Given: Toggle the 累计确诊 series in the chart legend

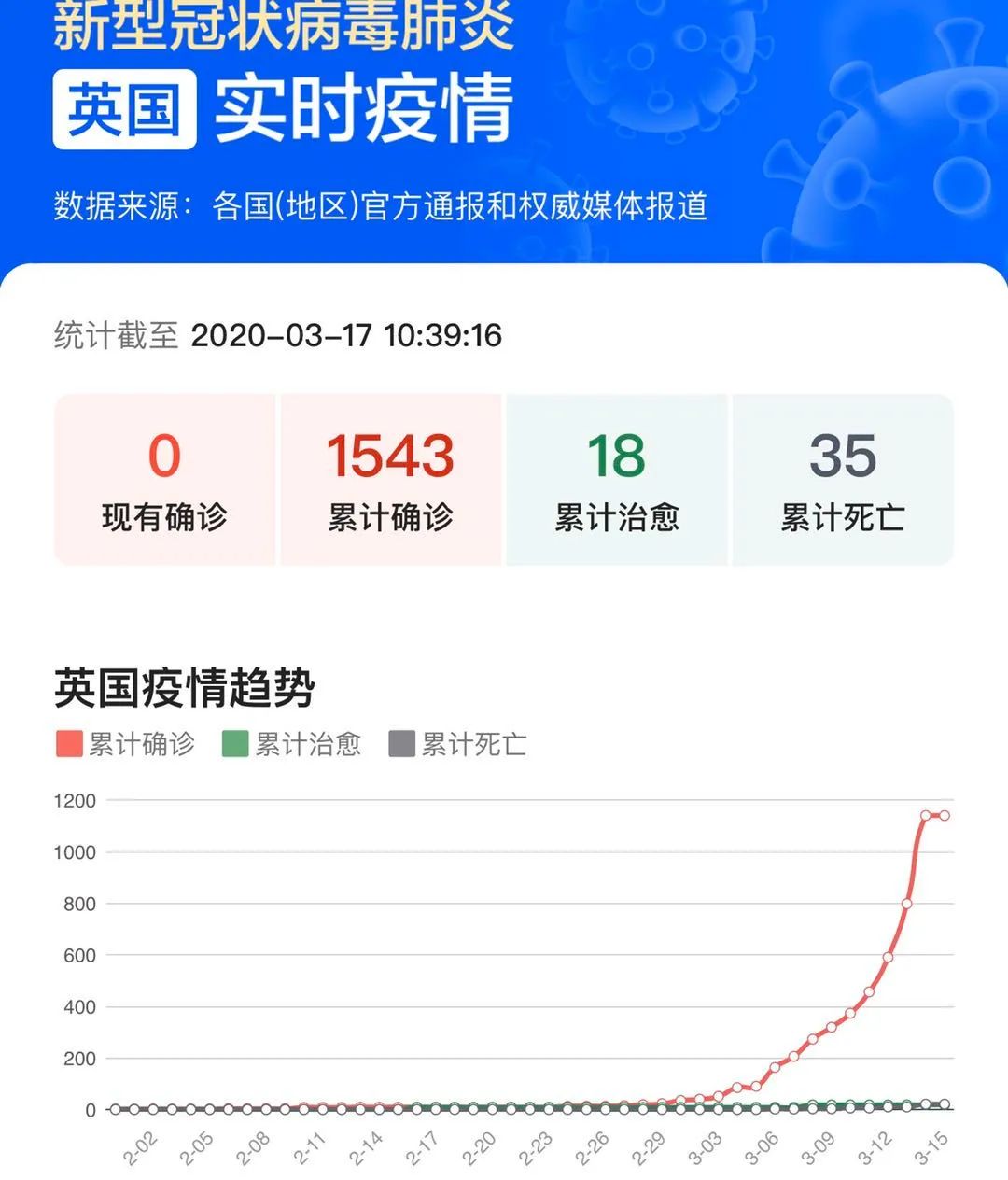Looking at the screenshot, I should (126, 744).
